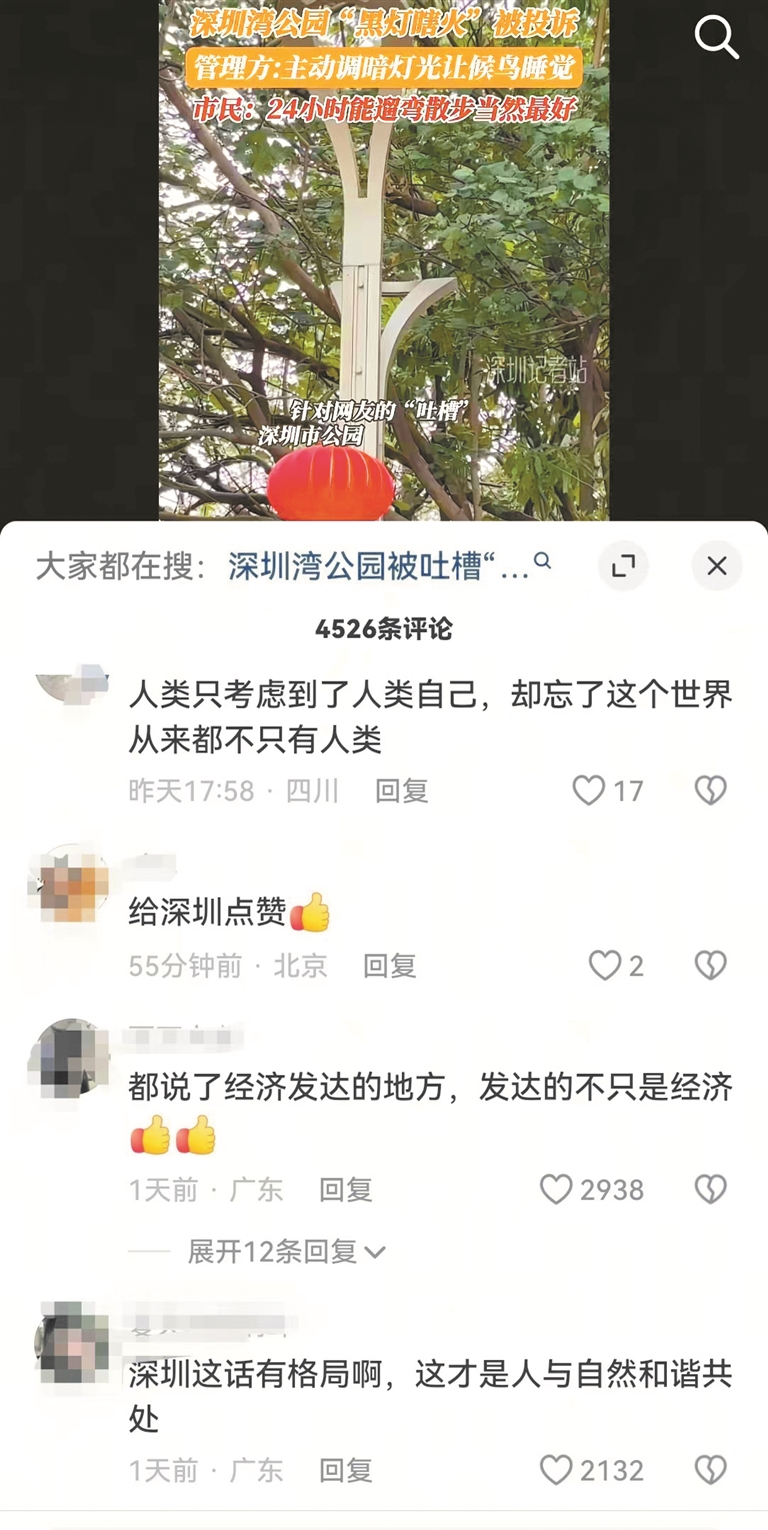Open the avatar of the 给深圳点赞 commenter
Image resolution: width=768 pixels, height=1530 pixels.
pyautogui.click(x=70, y=883)
